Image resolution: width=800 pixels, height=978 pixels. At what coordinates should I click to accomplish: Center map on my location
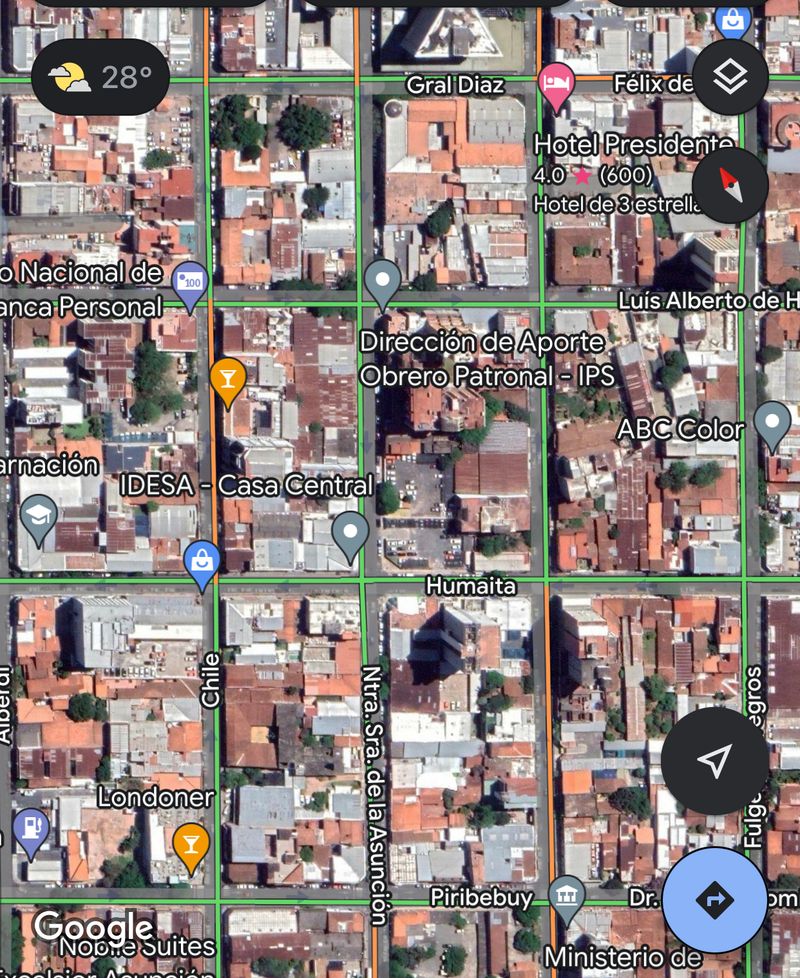click(x=714, y=762)
